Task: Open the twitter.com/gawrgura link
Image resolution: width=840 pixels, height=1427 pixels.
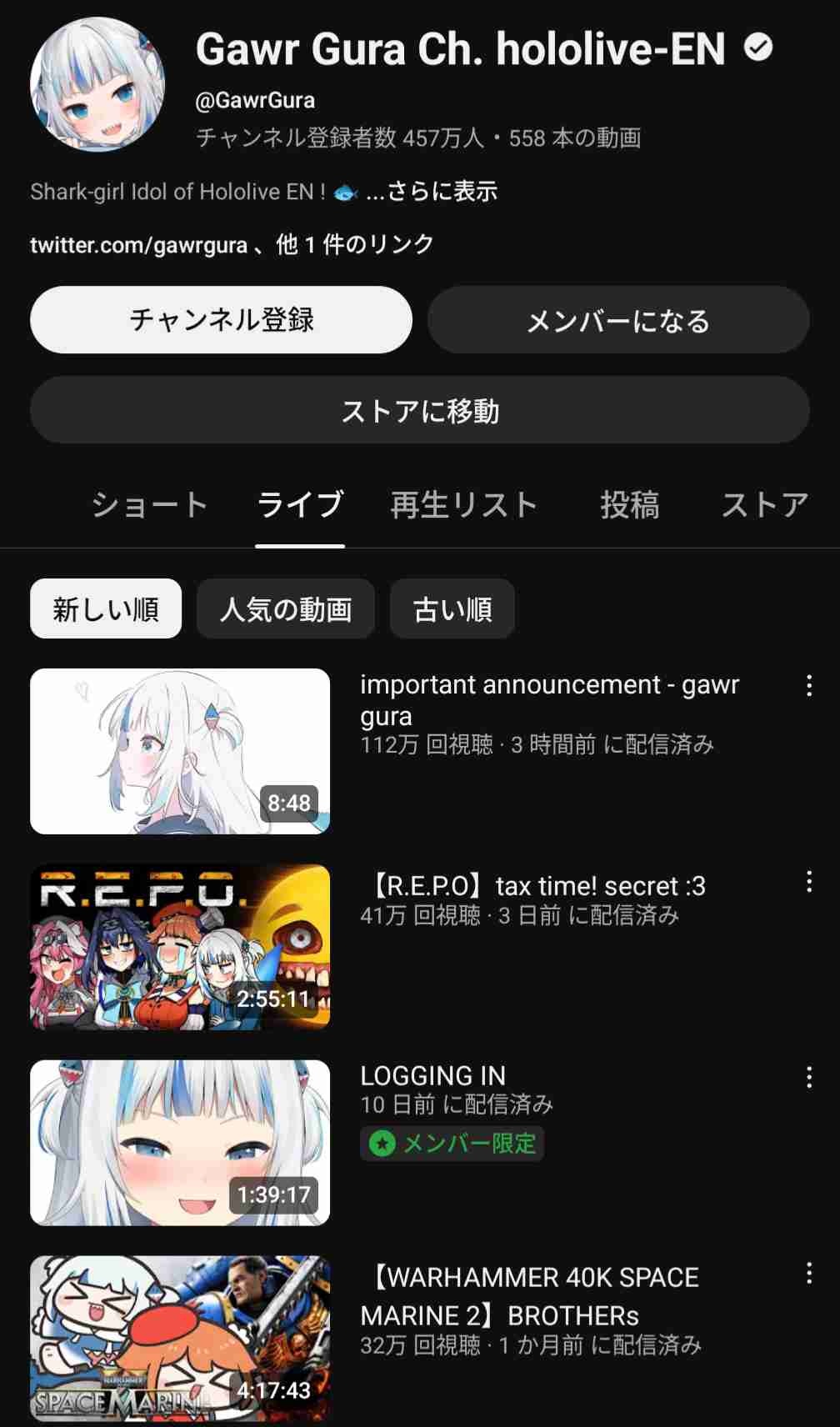Action: click(x=139, y=245)
